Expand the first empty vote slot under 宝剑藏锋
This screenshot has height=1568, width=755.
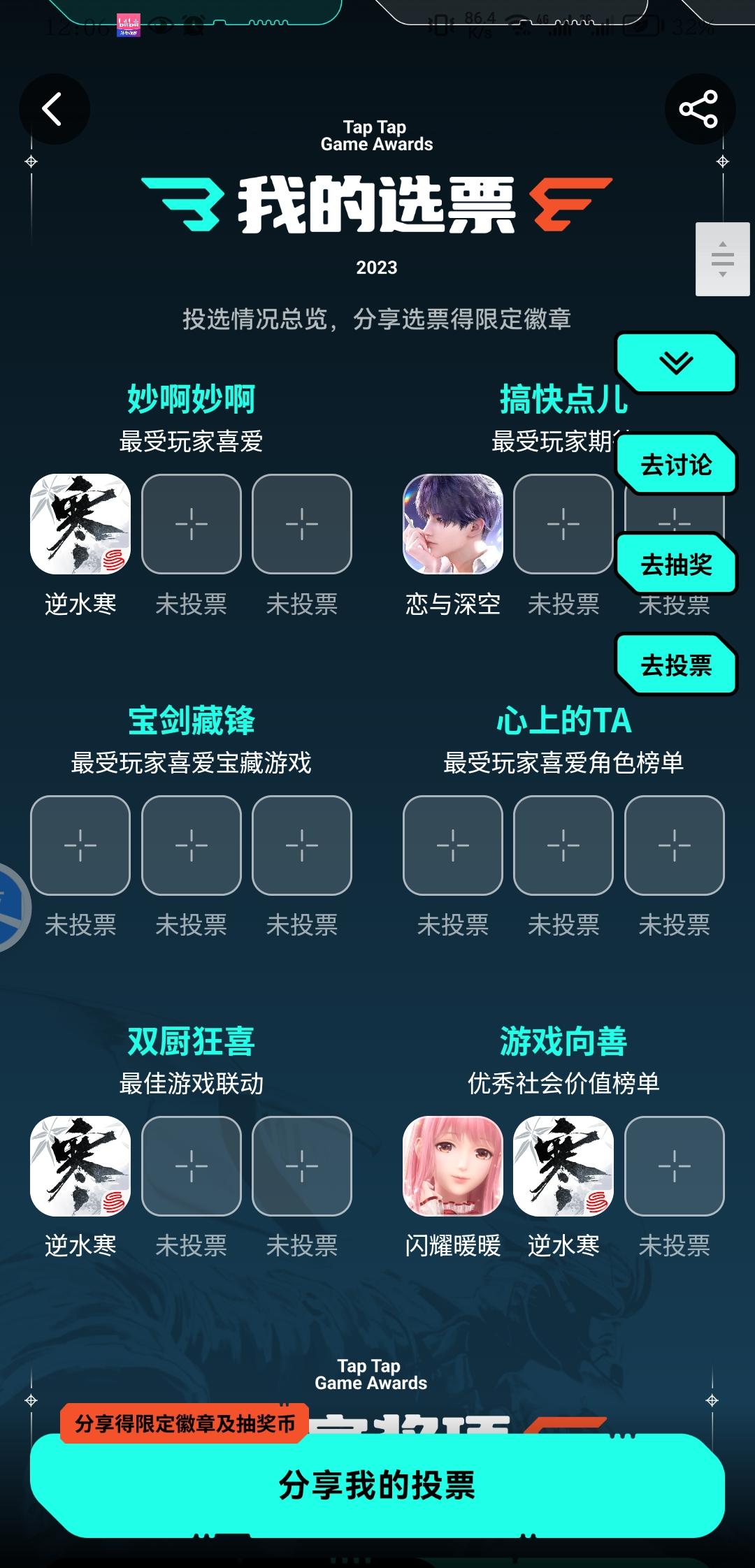tap(79, 846)
